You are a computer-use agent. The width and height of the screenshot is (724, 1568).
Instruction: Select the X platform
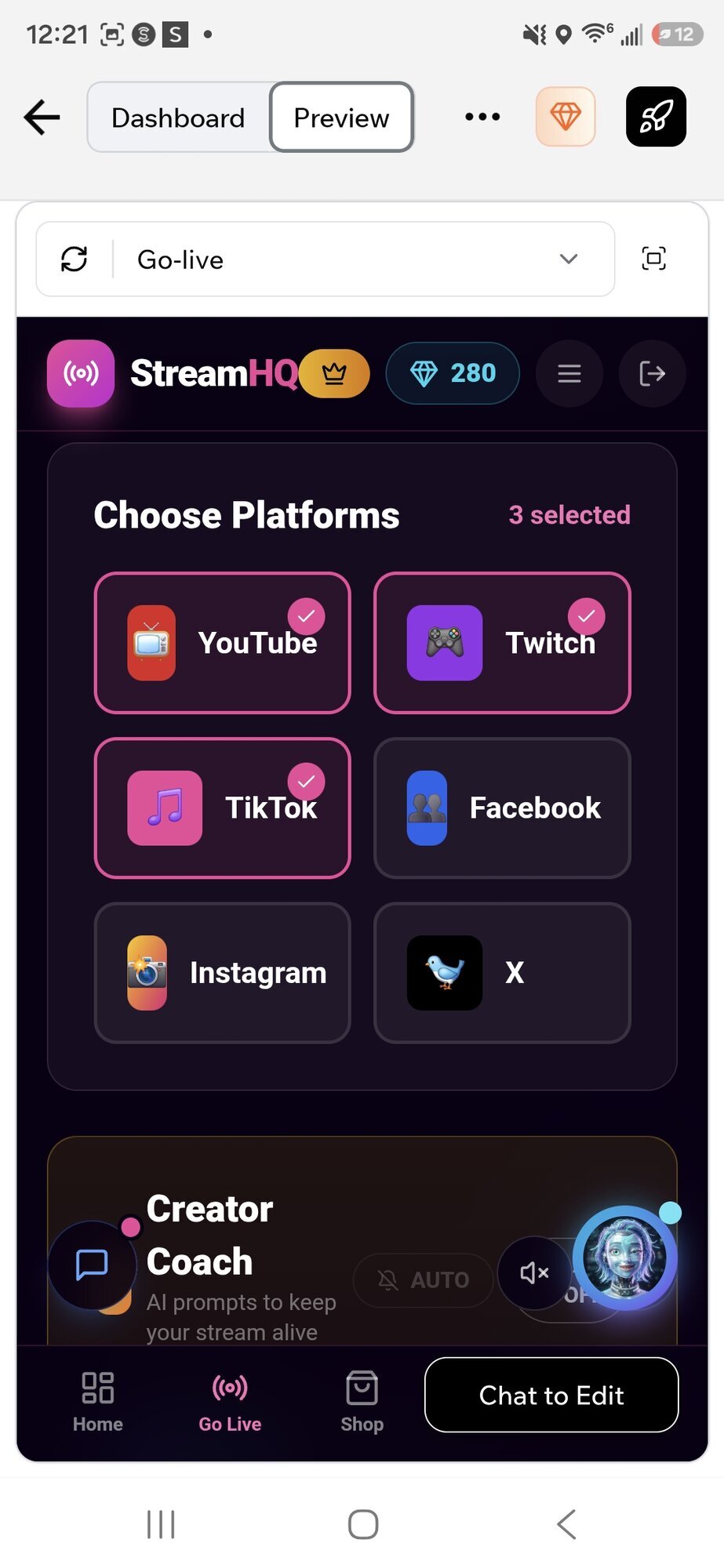coord(502,973)
